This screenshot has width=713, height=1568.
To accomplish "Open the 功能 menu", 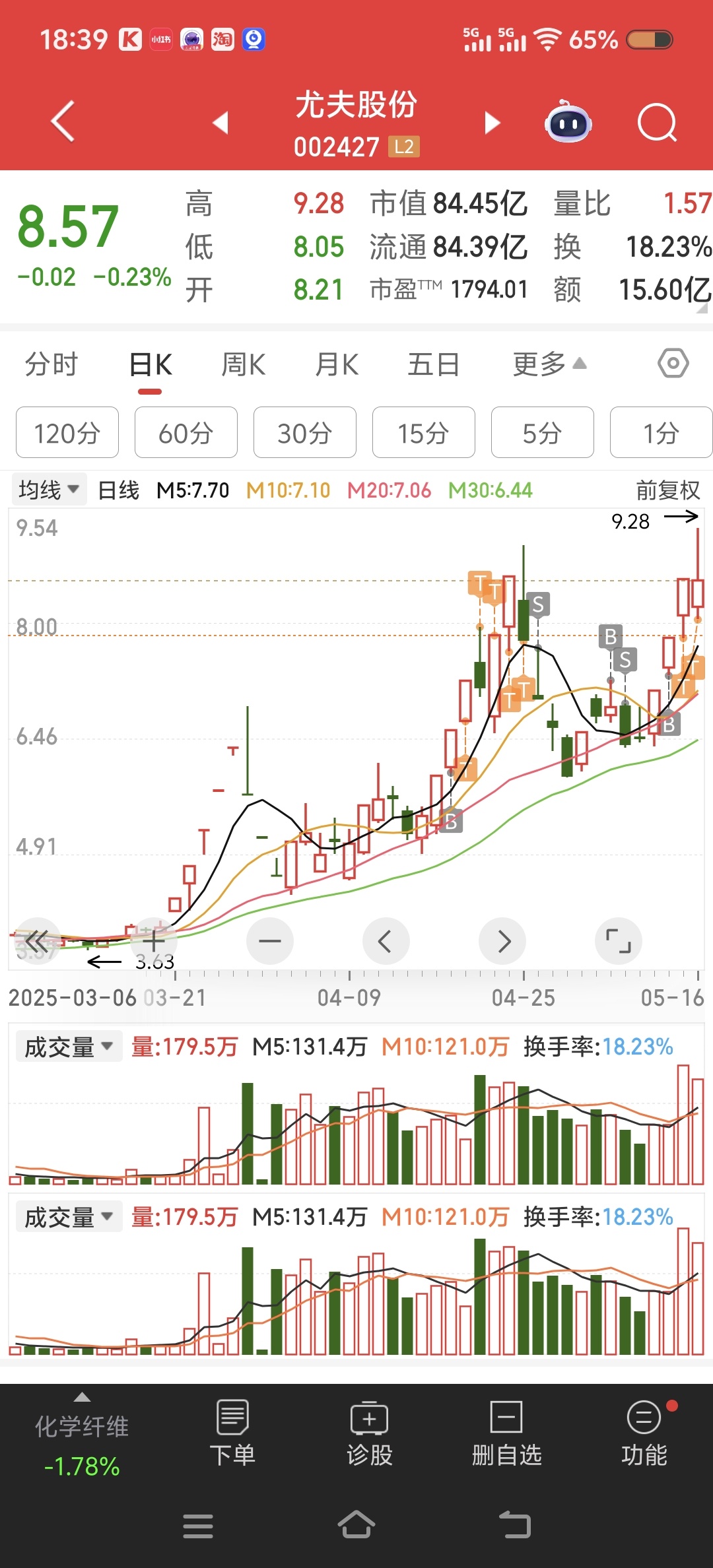I will [644, 1433].
